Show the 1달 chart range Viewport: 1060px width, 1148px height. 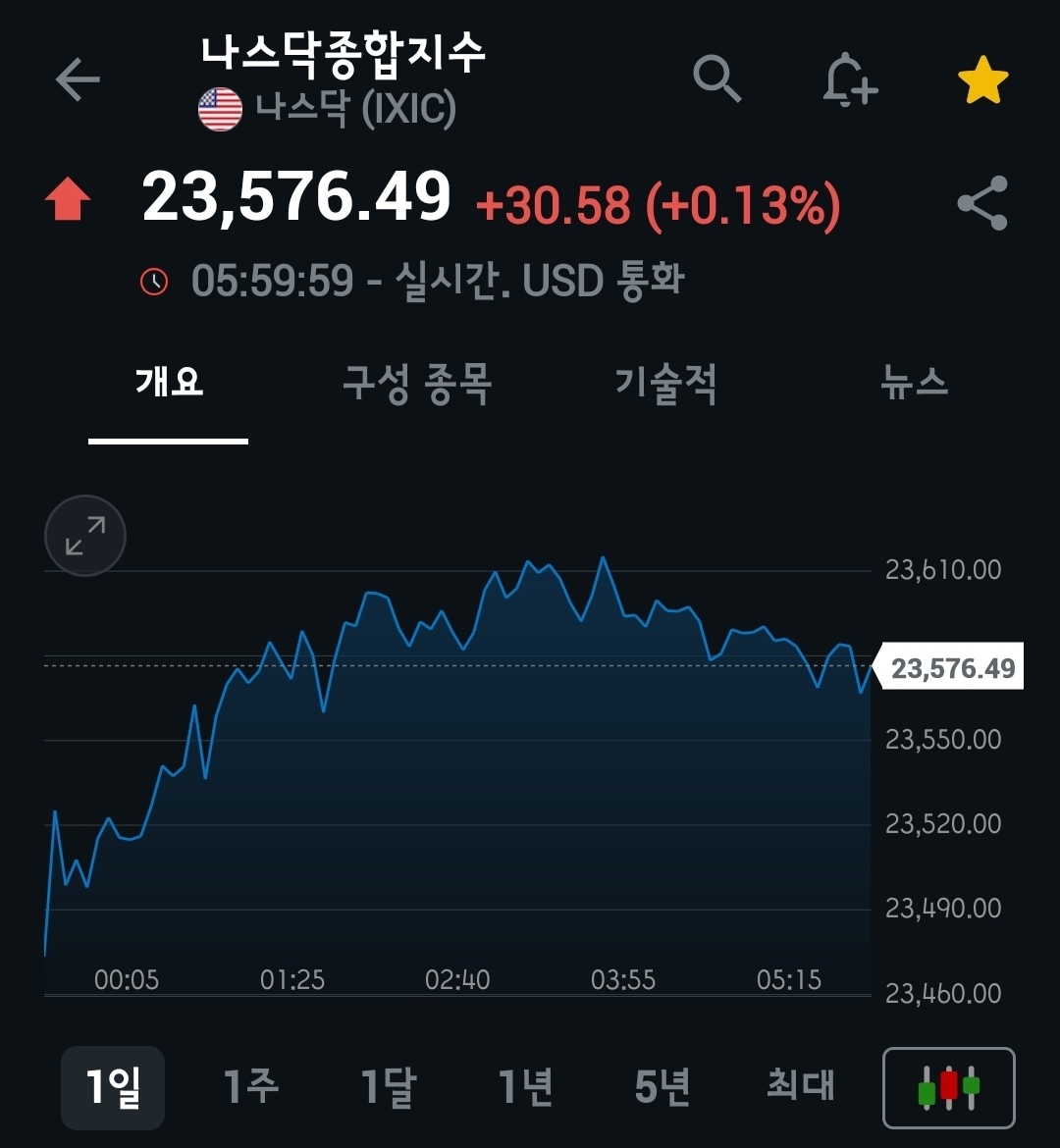click(389, 1087)
